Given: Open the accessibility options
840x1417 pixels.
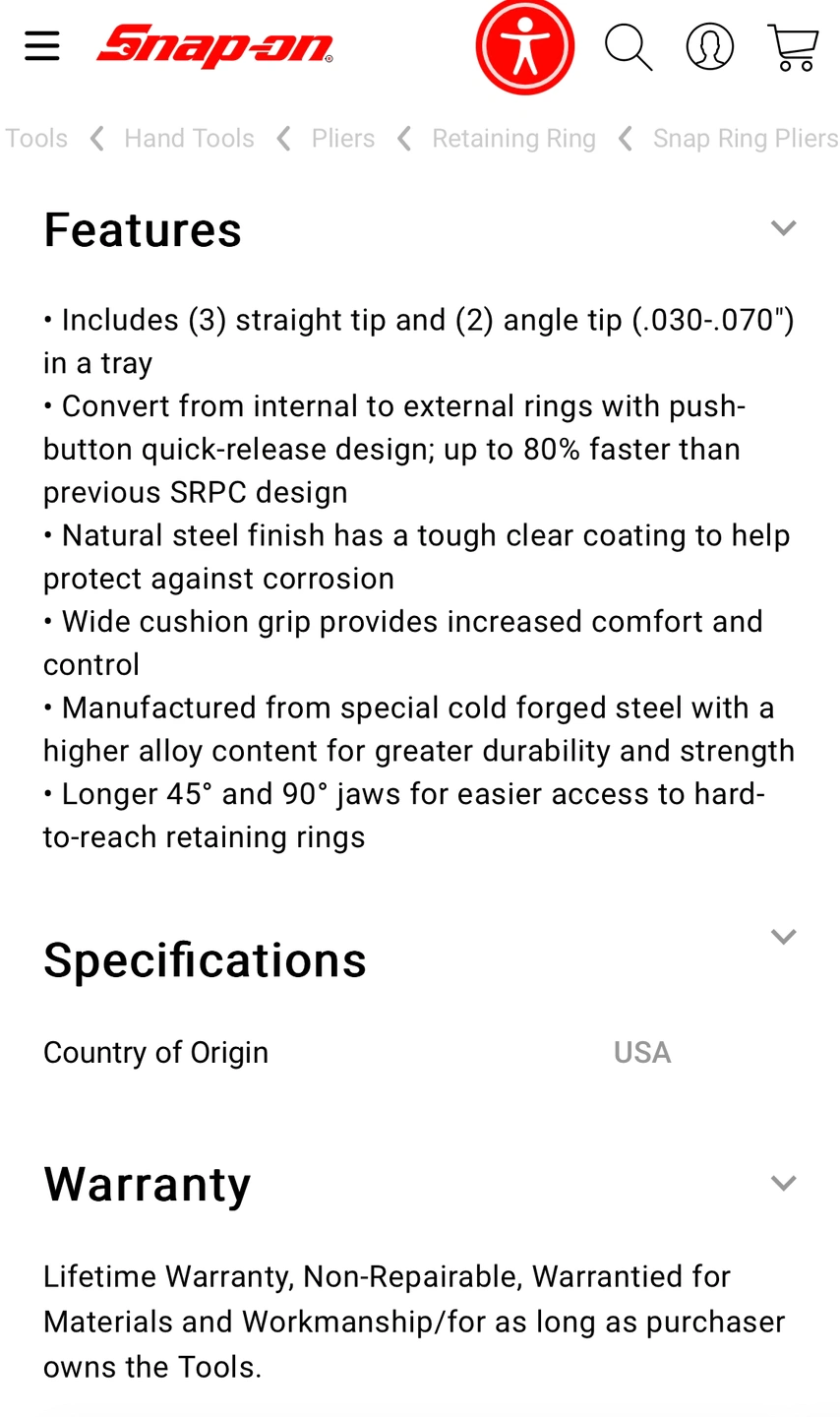Looking at the screenshot, I should [x=524, y=46].
